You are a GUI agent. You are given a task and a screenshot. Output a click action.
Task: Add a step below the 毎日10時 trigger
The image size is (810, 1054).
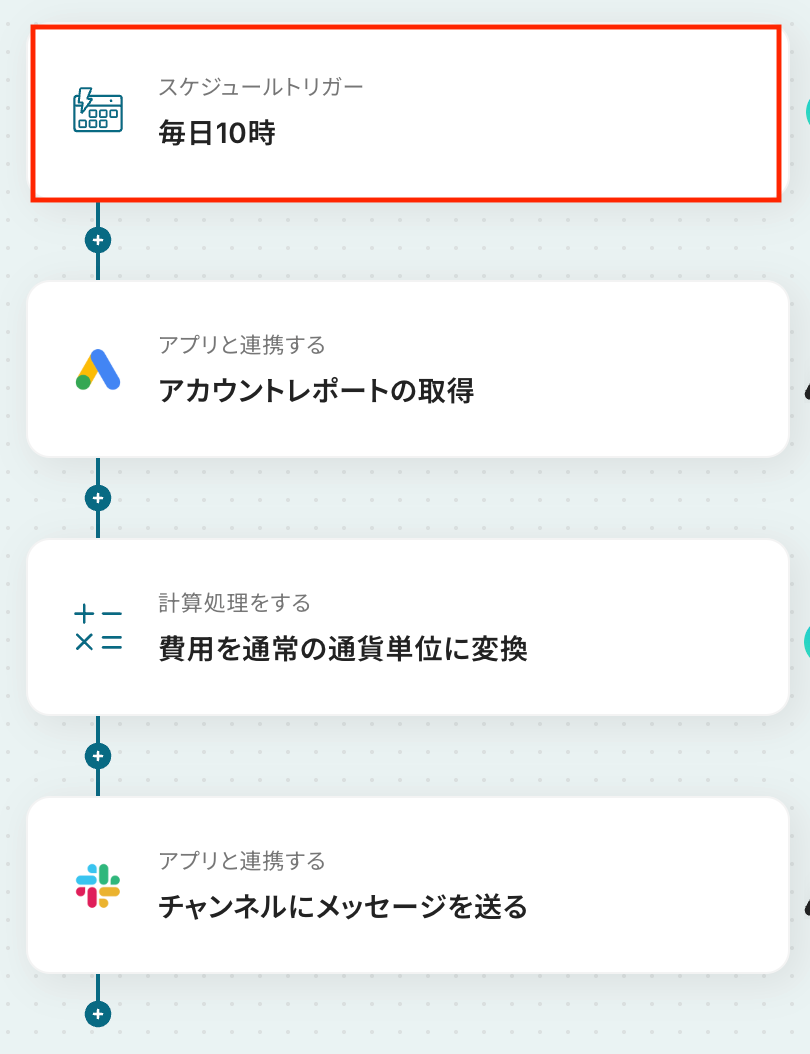tap(98, 240)
